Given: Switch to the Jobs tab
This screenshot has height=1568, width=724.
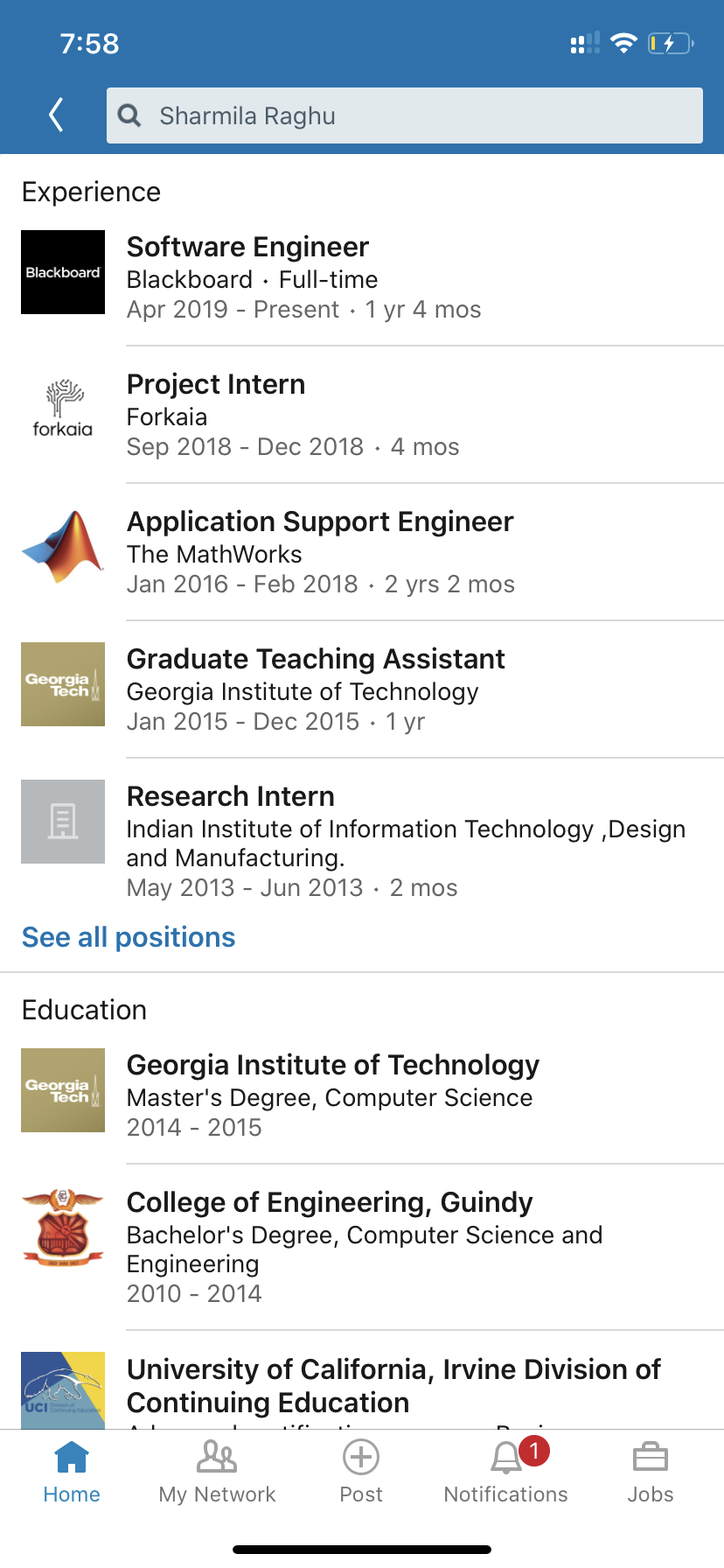Looking at the screenshot, I should click(650, 1472).
